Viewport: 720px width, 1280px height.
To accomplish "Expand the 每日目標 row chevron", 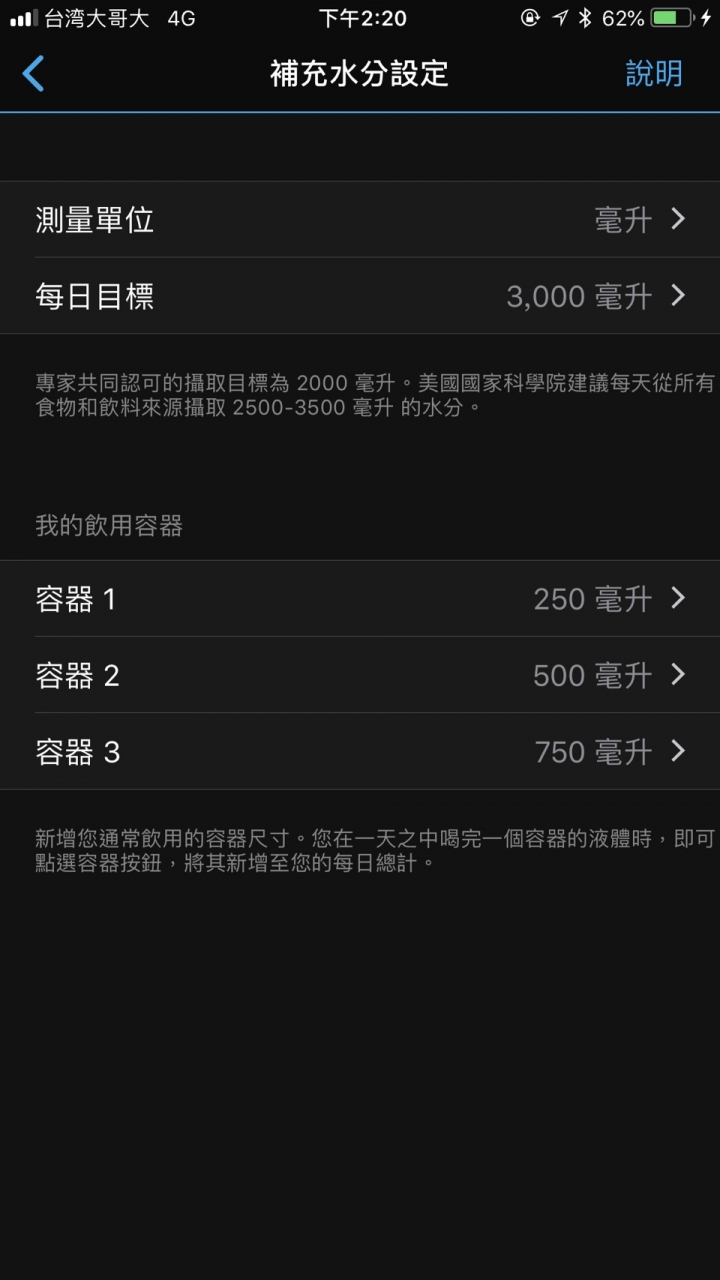I will 676,296.
